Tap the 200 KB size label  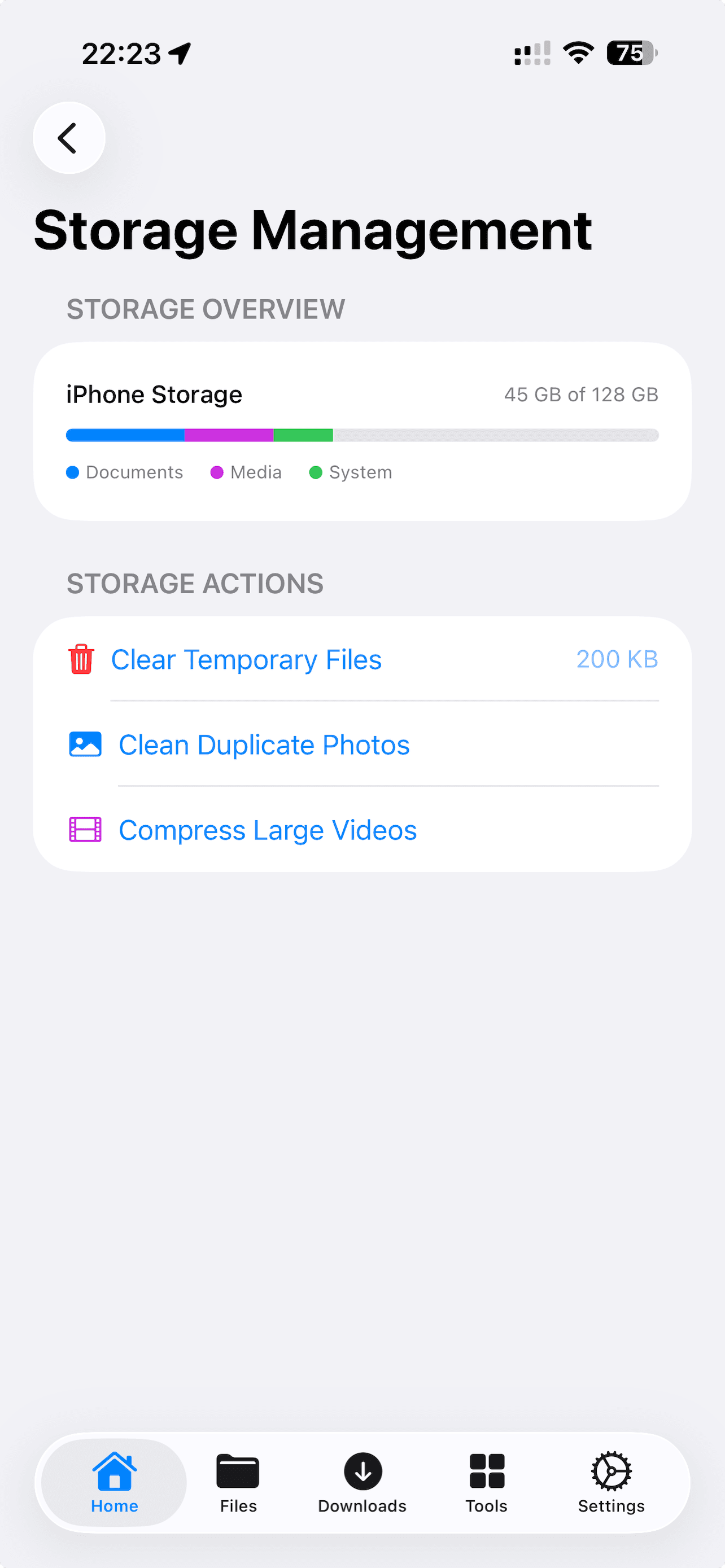pyautogui.click(x=617, y=658)
